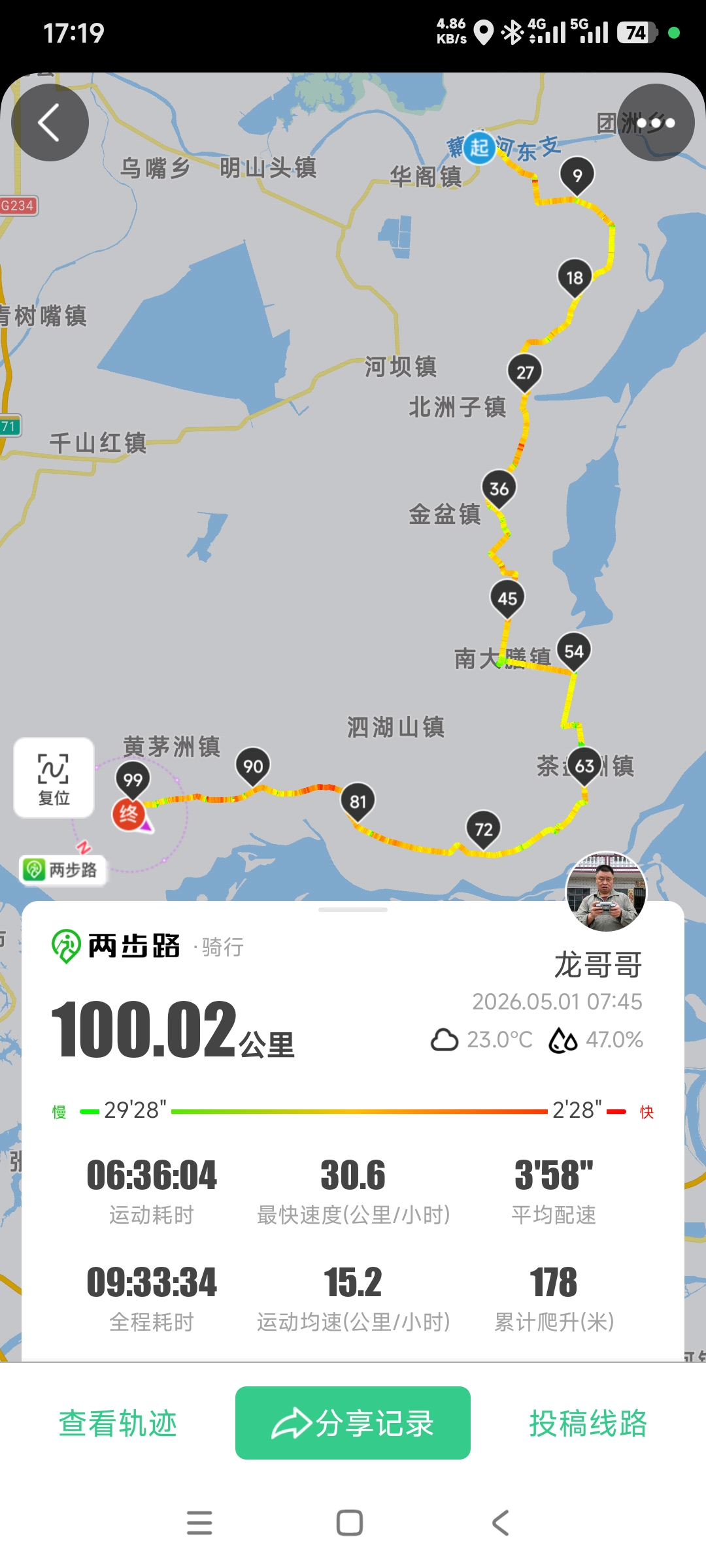Viewport: 706px width, 1568px height.
Task: Tap 查看轨迹 to view the track
Action: 118,1423
